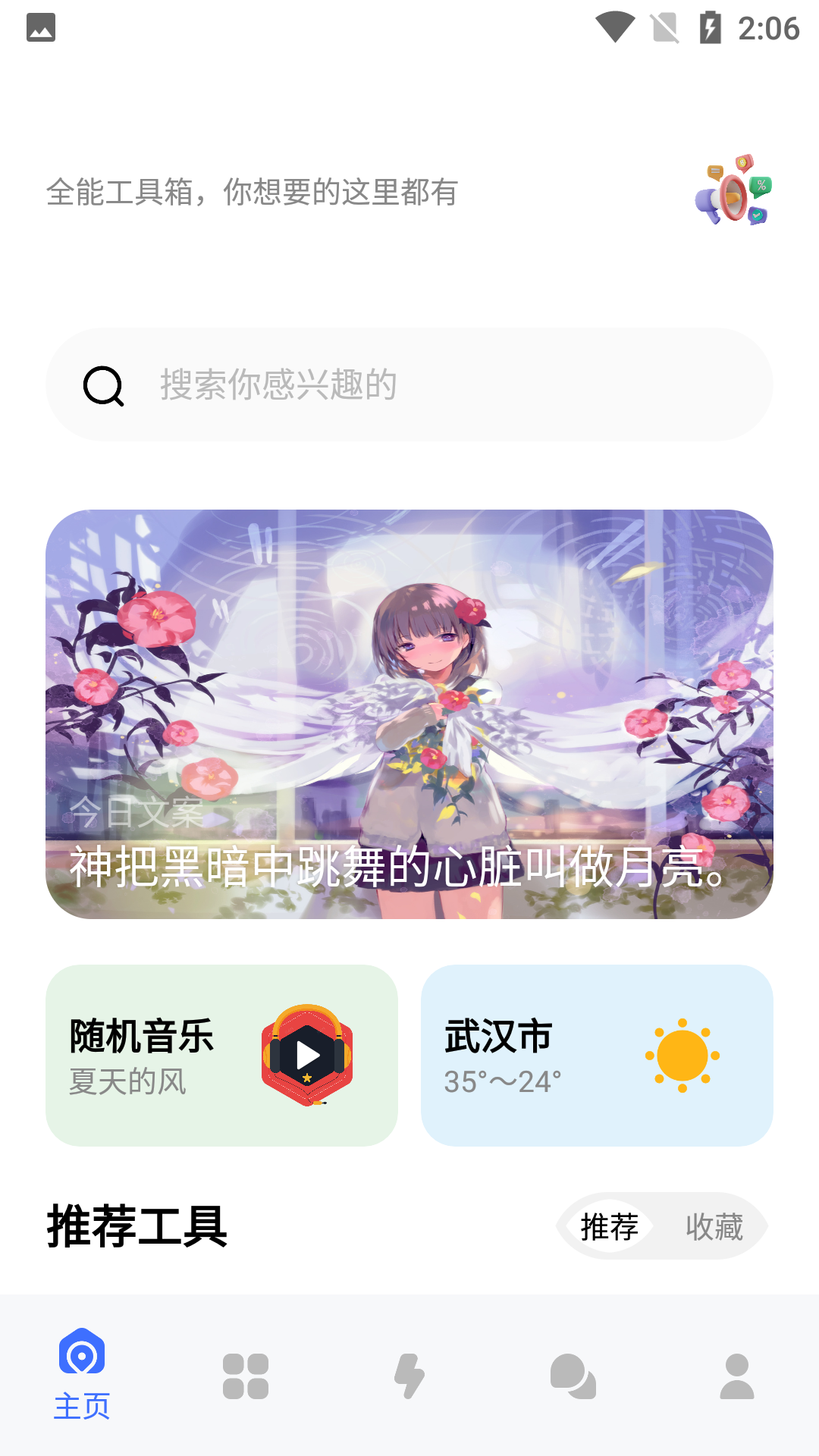Image resolution: width=819 pixels, height=1456 pixels.
Task: Open the profile person icon in navigation
Action: 736,1376
